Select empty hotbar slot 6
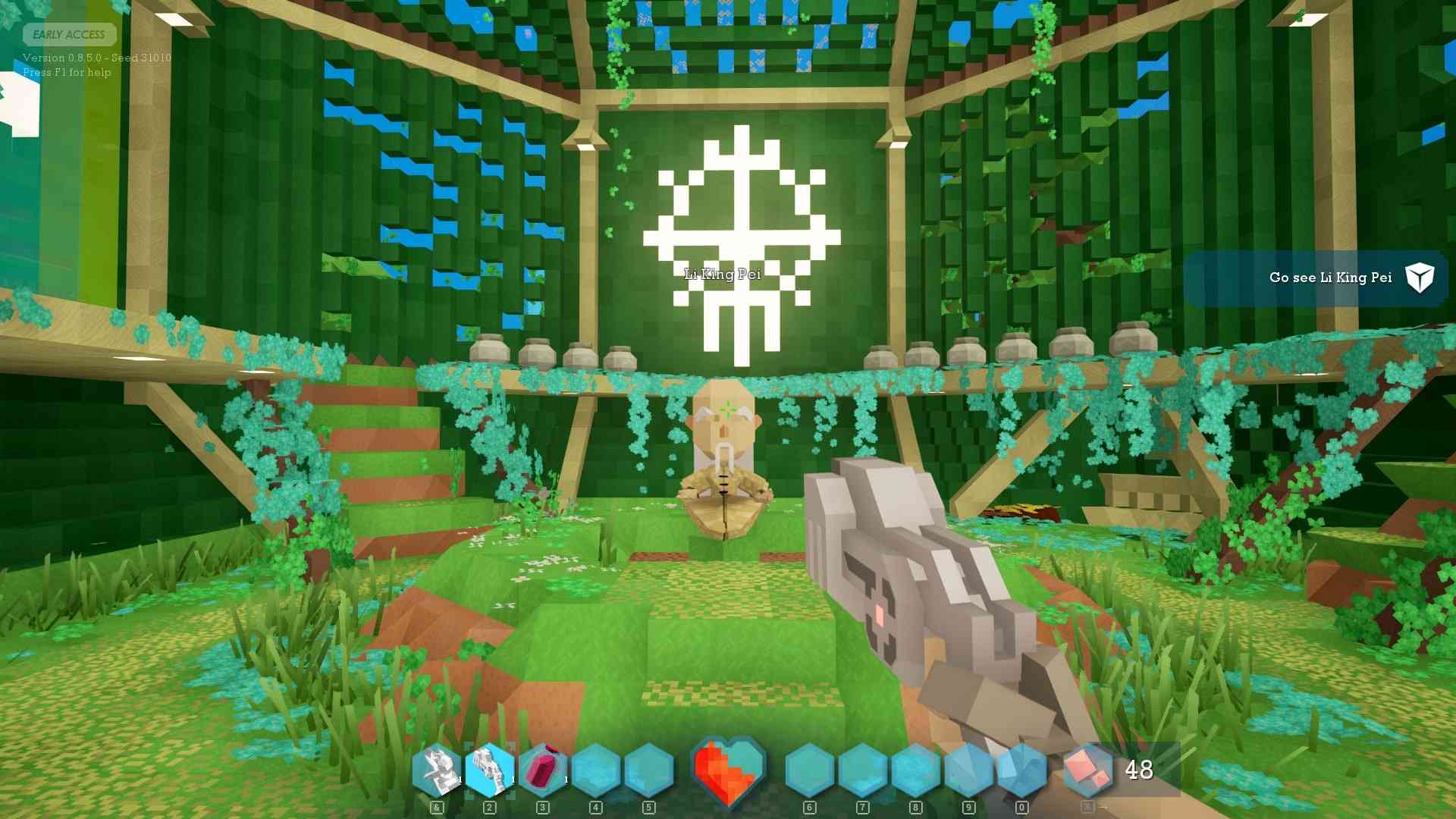 pos(809,770)
